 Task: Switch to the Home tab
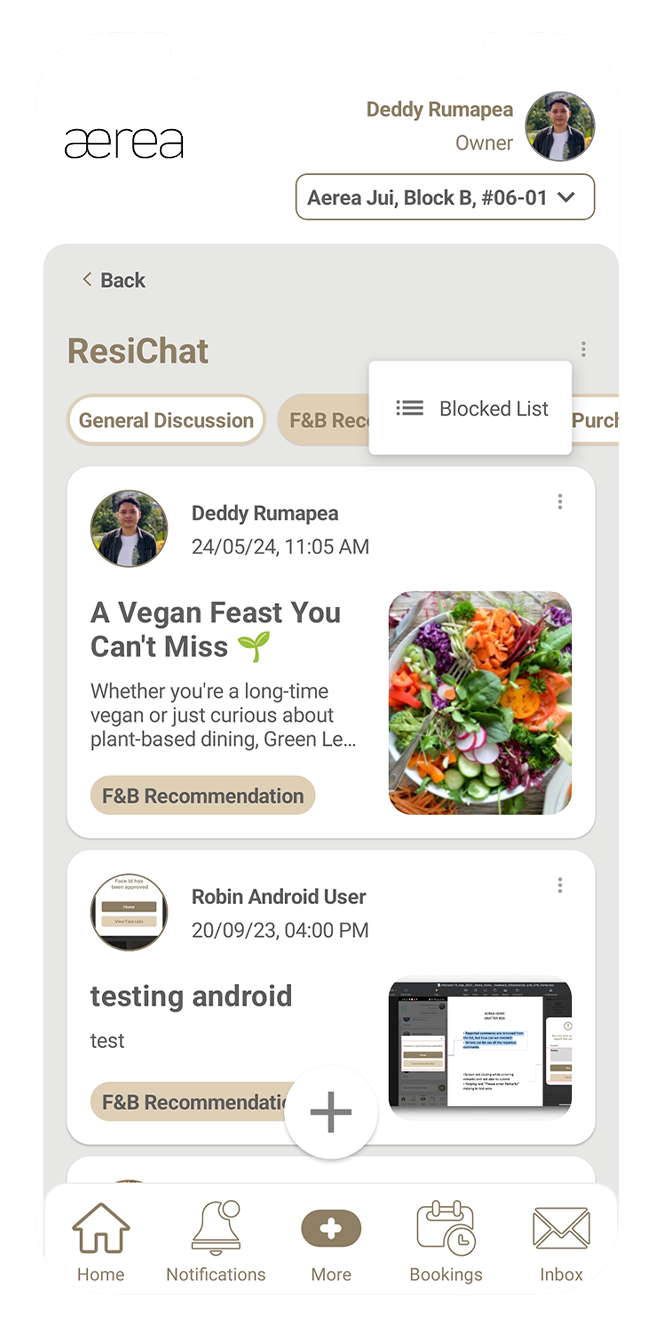coord(101,1243)
